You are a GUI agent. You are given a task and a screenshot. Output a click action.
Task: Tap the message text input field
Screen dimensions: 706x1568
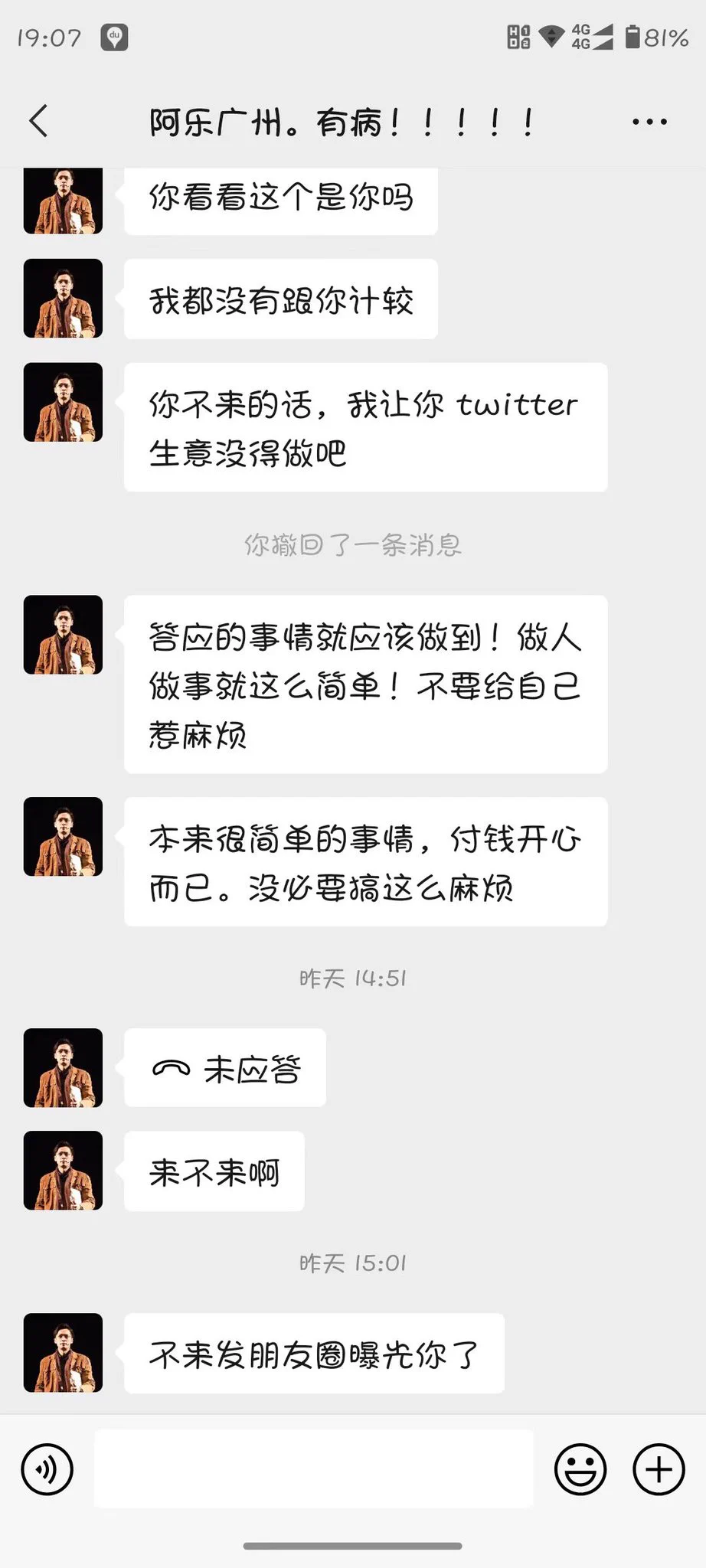click(x=313, y=1468)
